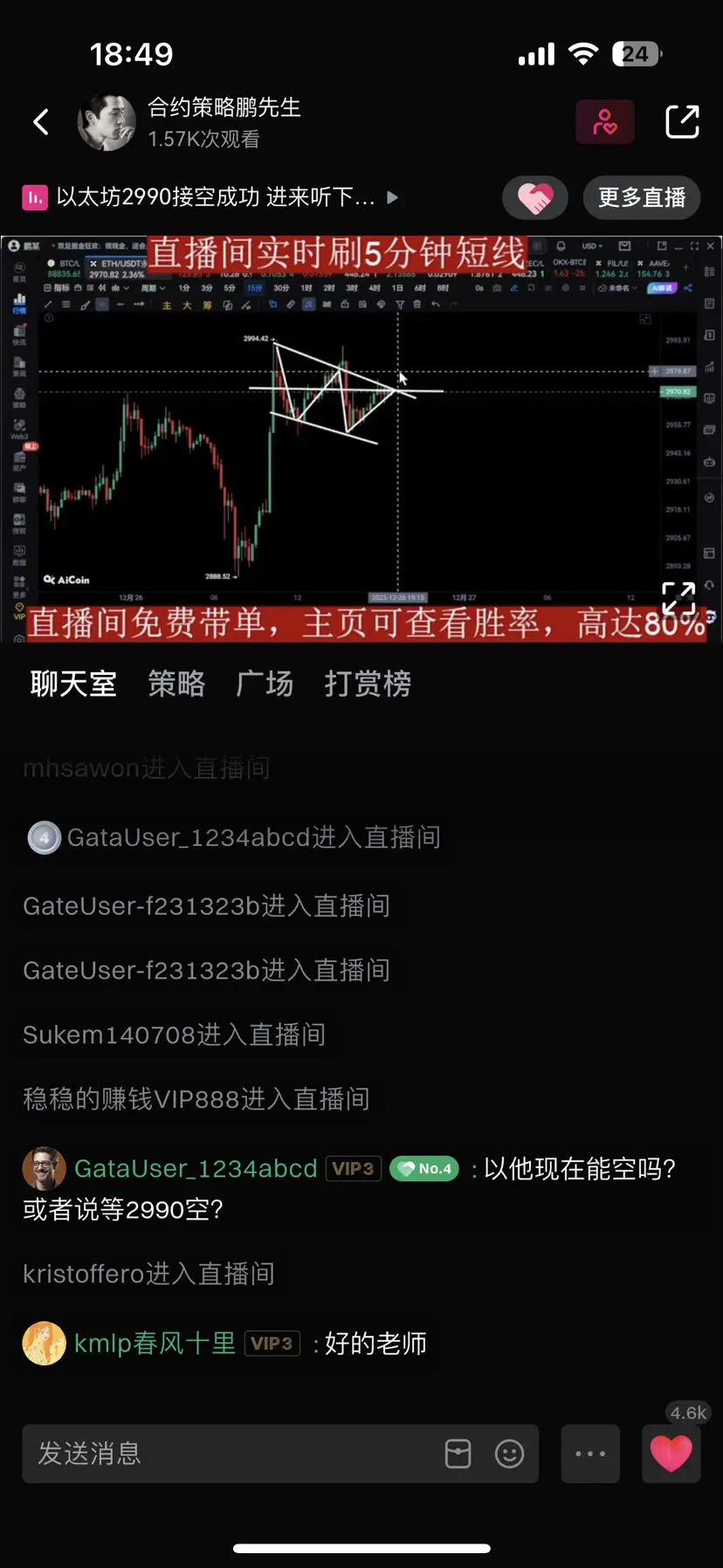This screenshot has height=1568, width=723.
Task: Open kmlp春风十里's user profile
Action: [x=44, y=1343]
